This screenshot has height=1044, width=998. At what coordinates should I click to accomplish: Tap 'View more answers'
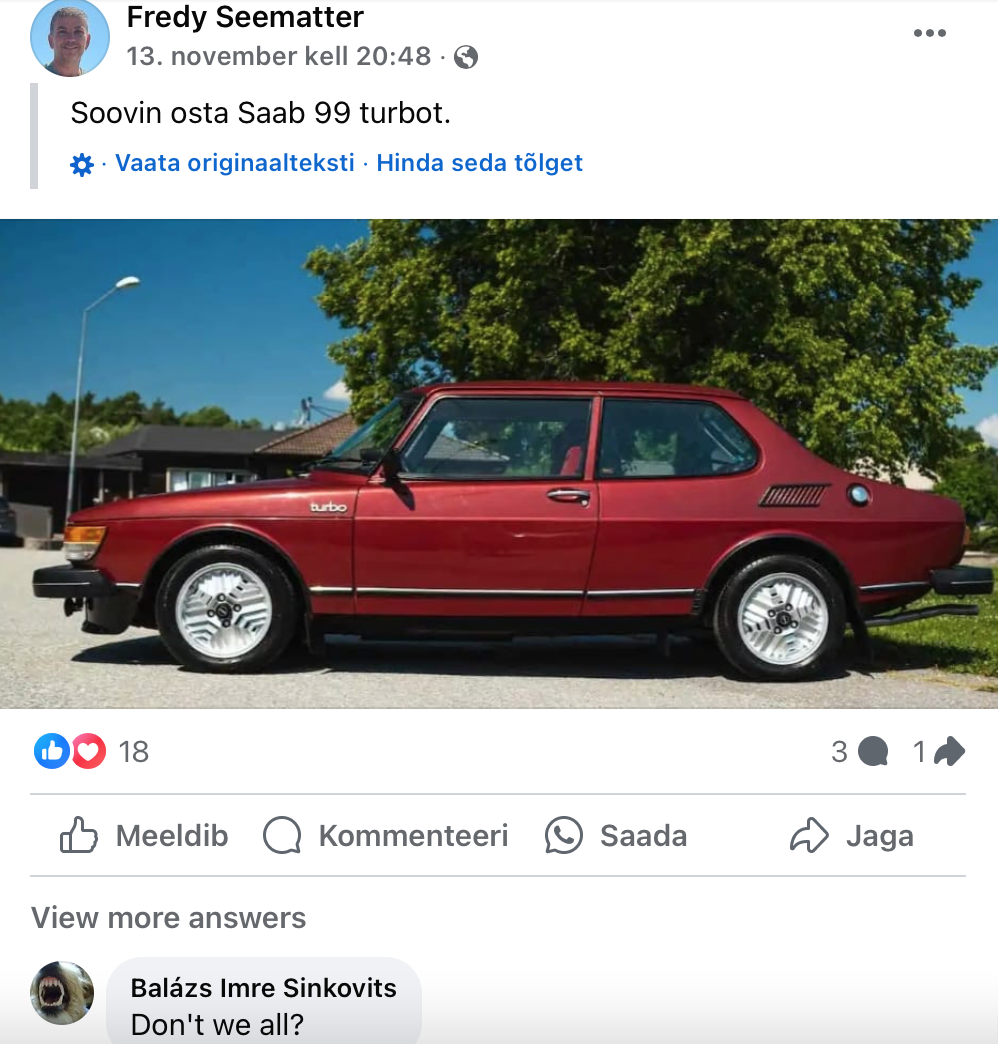168,918
